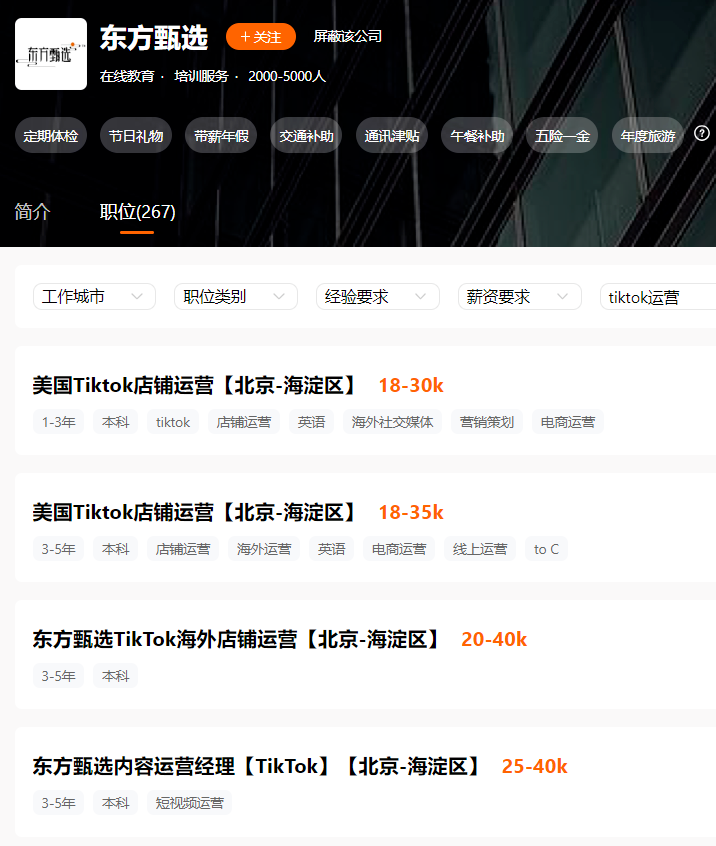The image size is (716, 846).
Task: Open the 美国Tiktok店铺运营 job at 18-30k
Action: 195,386
